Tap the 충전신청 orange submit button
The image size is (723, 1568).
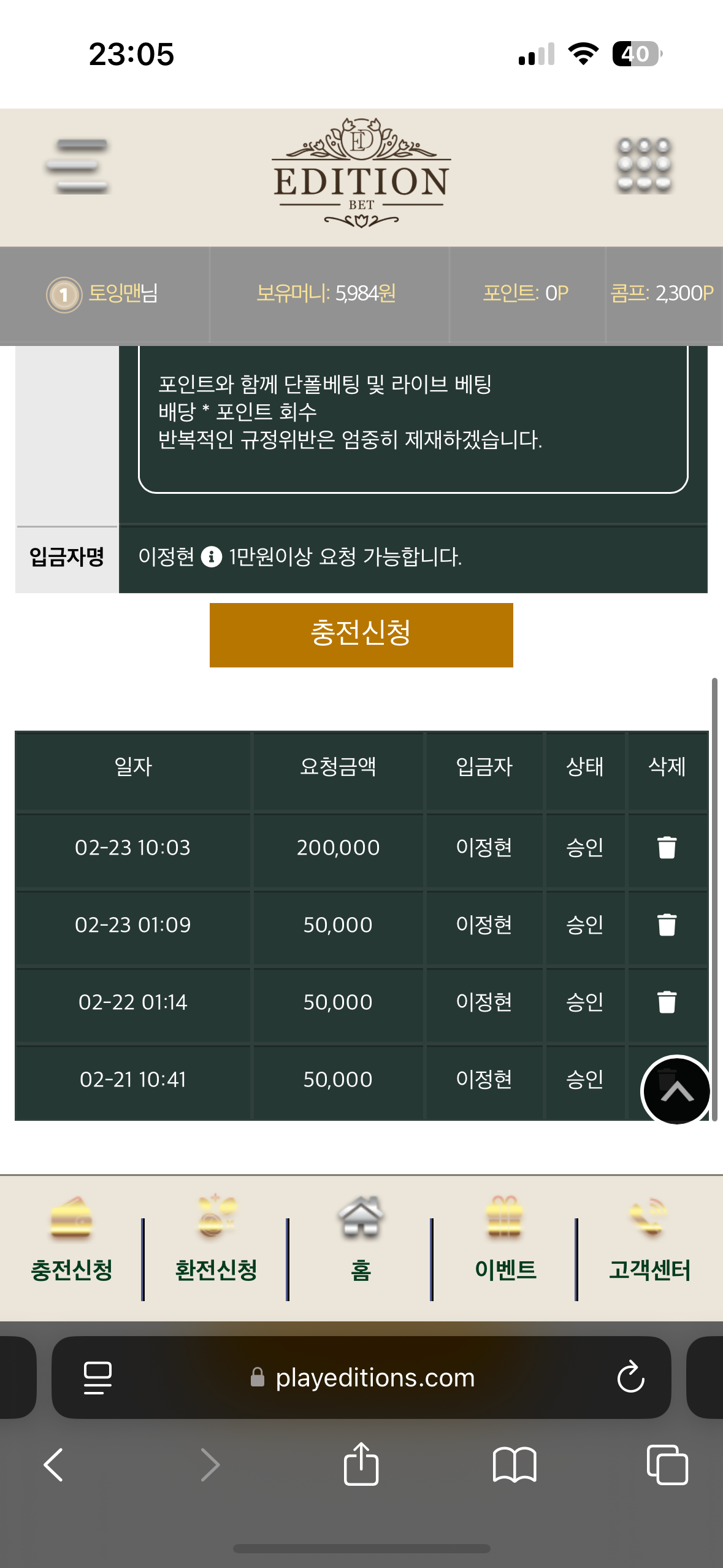[x=361, y=634]
